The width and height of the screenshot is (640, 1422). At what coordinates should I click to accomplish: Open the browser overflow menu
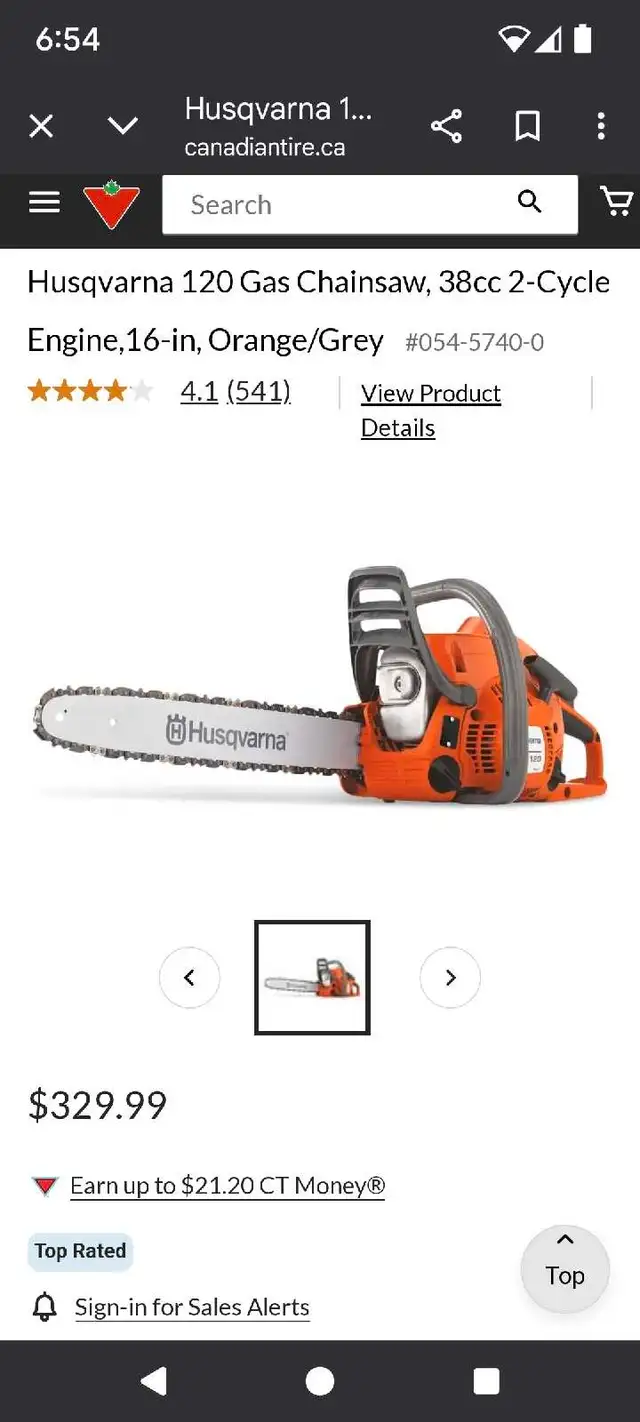(x=600, y=126)
